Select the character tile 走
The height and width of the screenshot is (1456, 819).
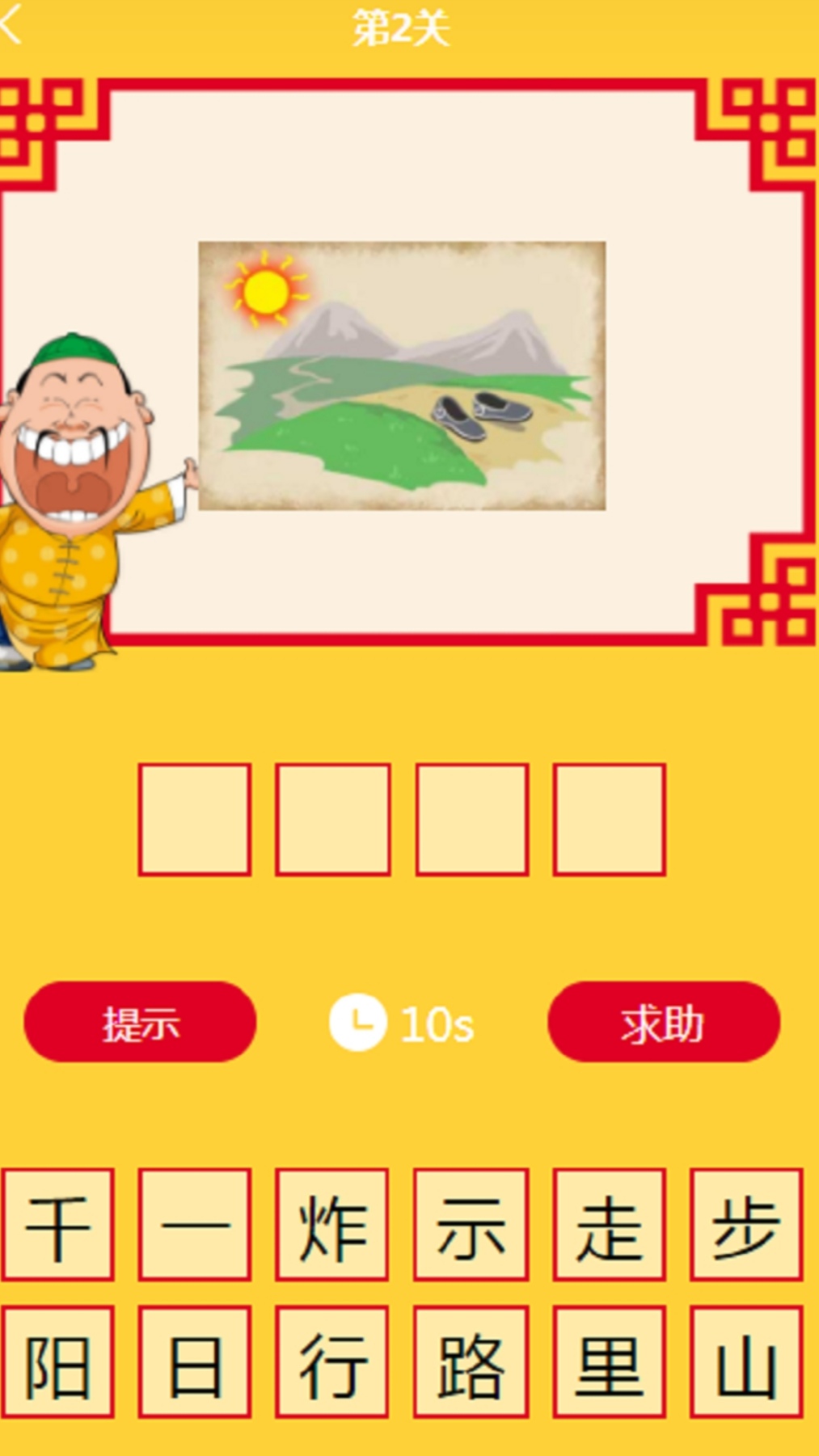(x=609, y=1225)
